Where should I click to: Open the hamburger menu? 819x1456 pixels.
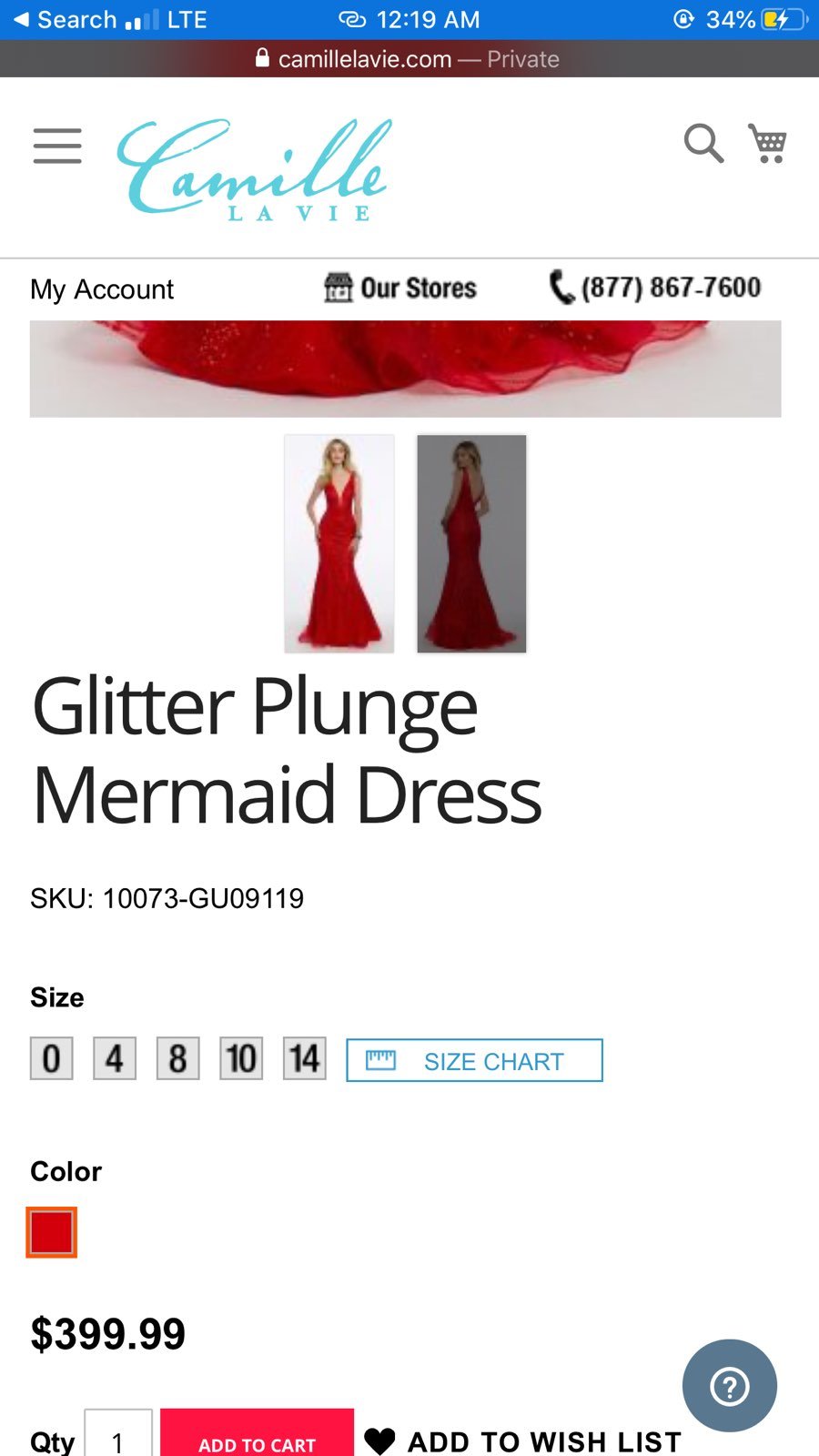click(57, 146)
